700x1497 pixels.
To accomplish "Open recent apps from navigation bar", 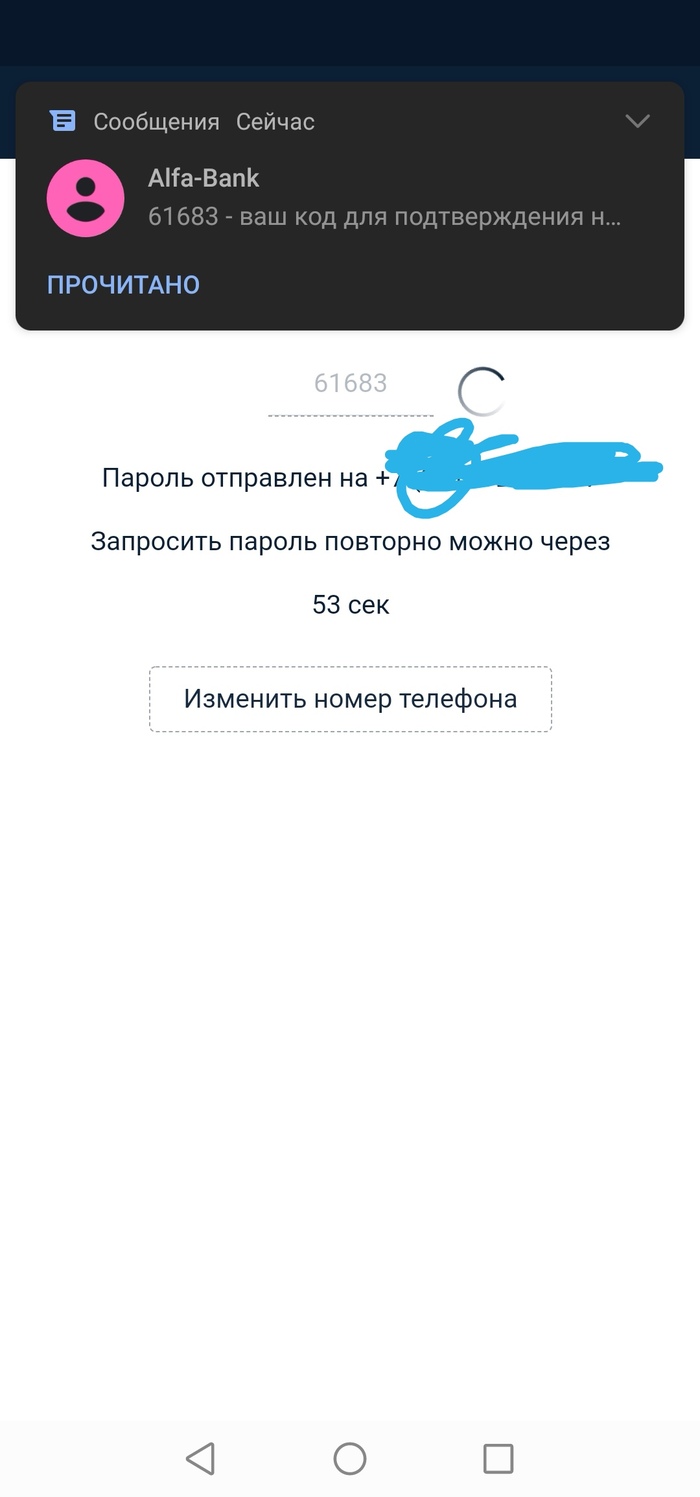I will coord(498,1458).
